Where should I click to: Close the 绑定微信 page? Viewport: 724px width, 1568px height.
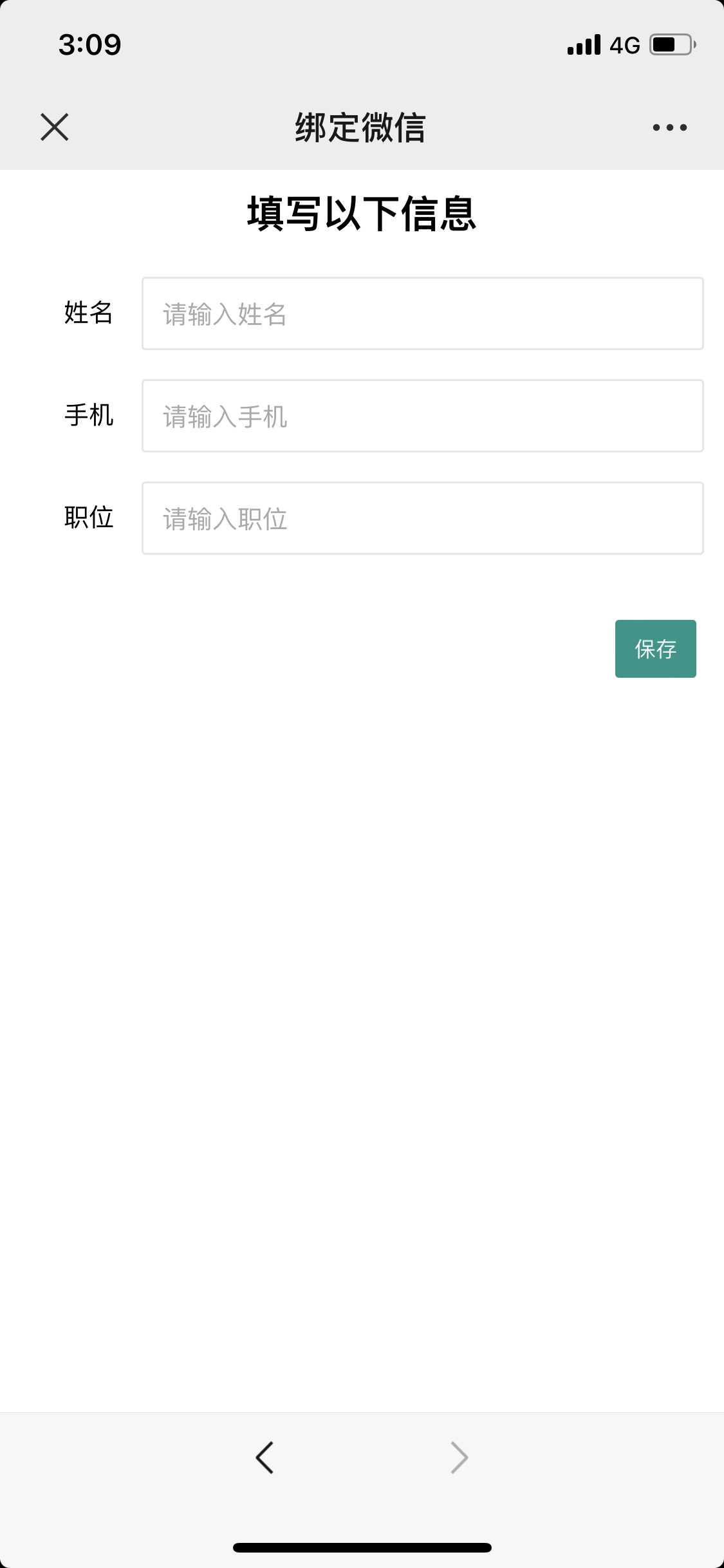(x=55, y=127)
